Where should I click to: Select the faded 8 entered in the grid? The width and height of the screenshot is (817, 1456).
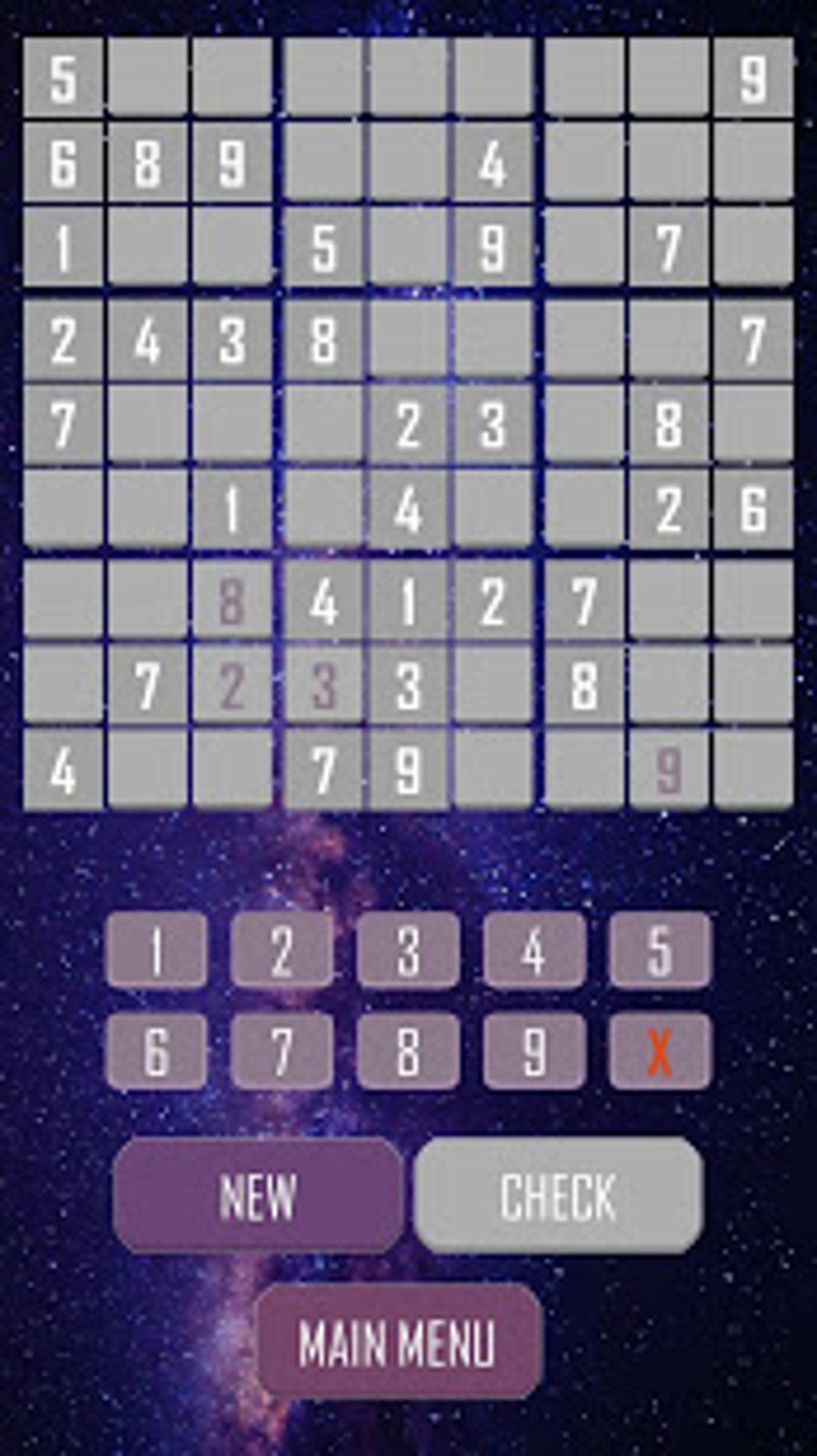pyautogui.click(x=232, y=603)
